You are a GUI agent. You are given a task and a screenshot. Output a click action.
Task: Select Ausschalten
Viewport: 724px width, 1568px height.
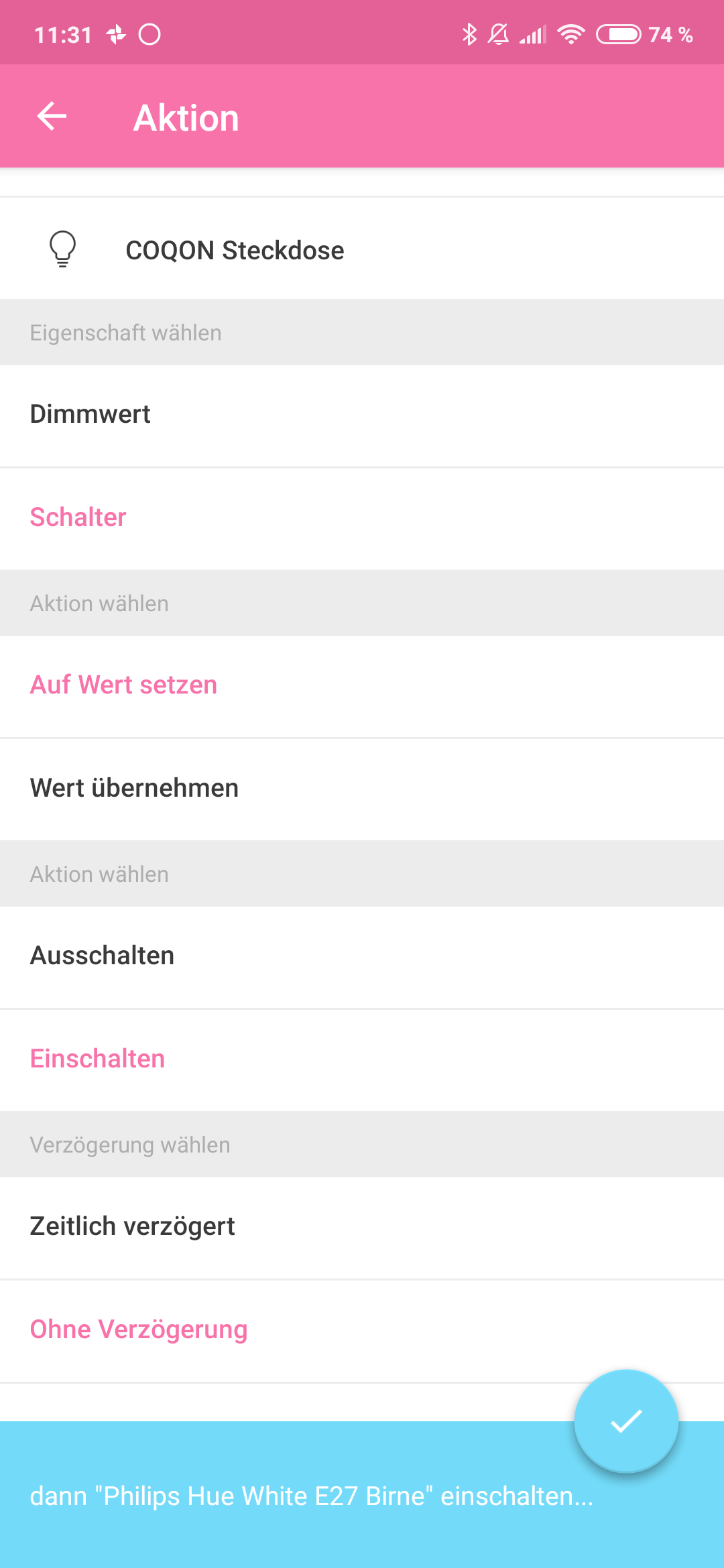103,956
